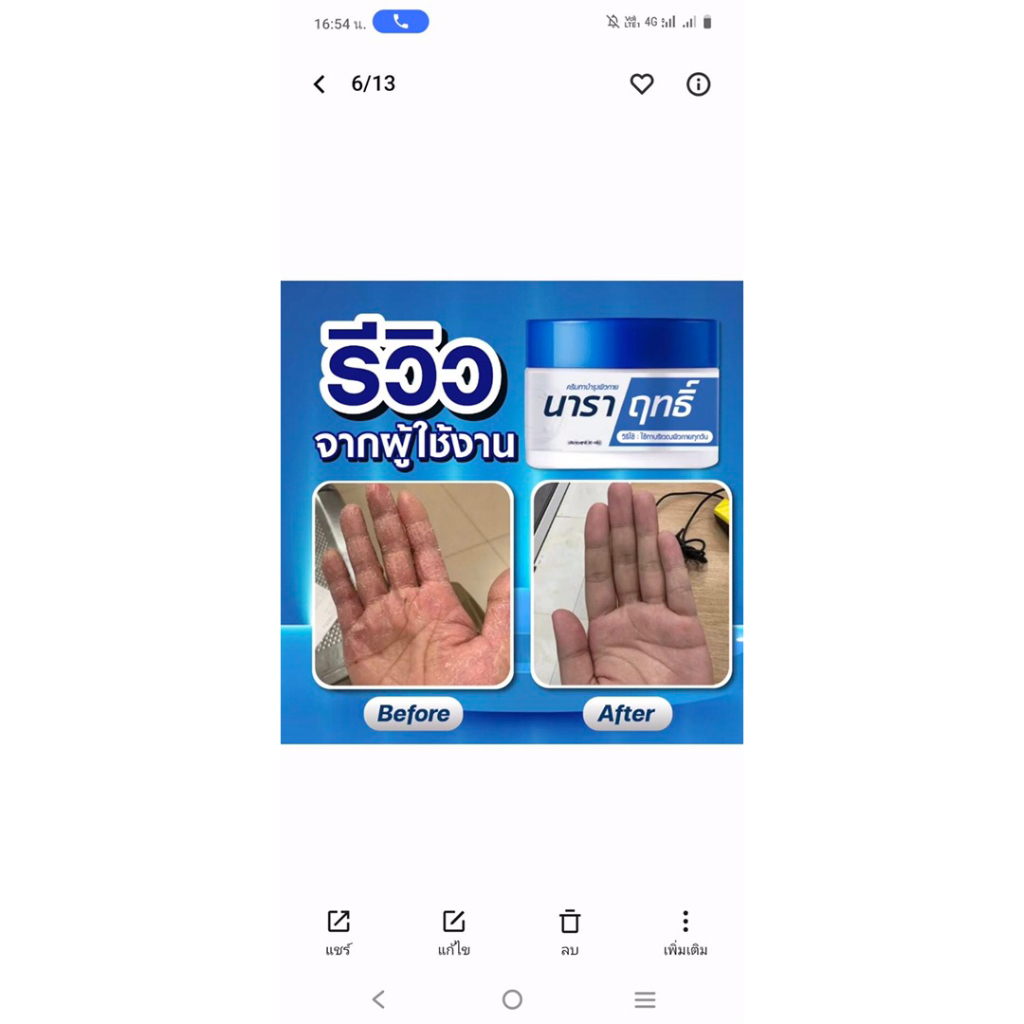Tap the system back button

[x=378, y=999]
